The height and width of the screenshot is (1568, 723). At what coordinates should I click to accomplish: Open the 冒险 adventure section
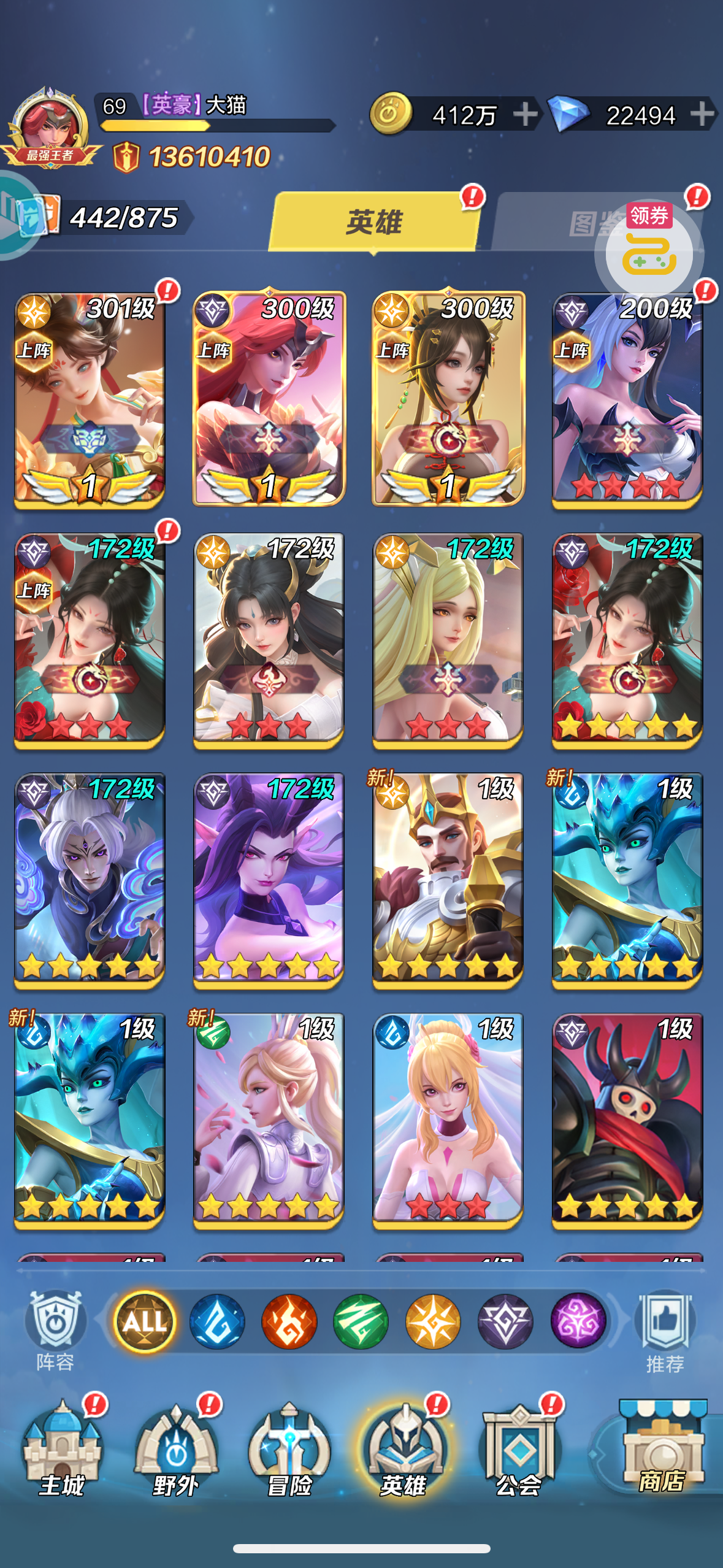pyautogui.click(x=289, y=1448)
